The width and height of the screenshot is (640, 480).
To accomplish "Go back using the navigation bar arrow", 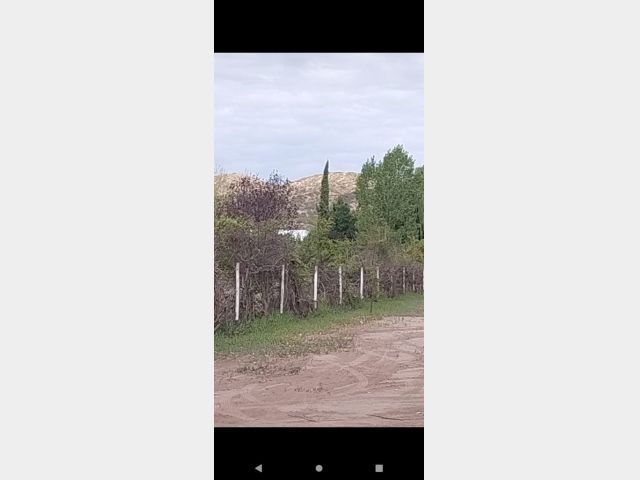I will (258, 467).
